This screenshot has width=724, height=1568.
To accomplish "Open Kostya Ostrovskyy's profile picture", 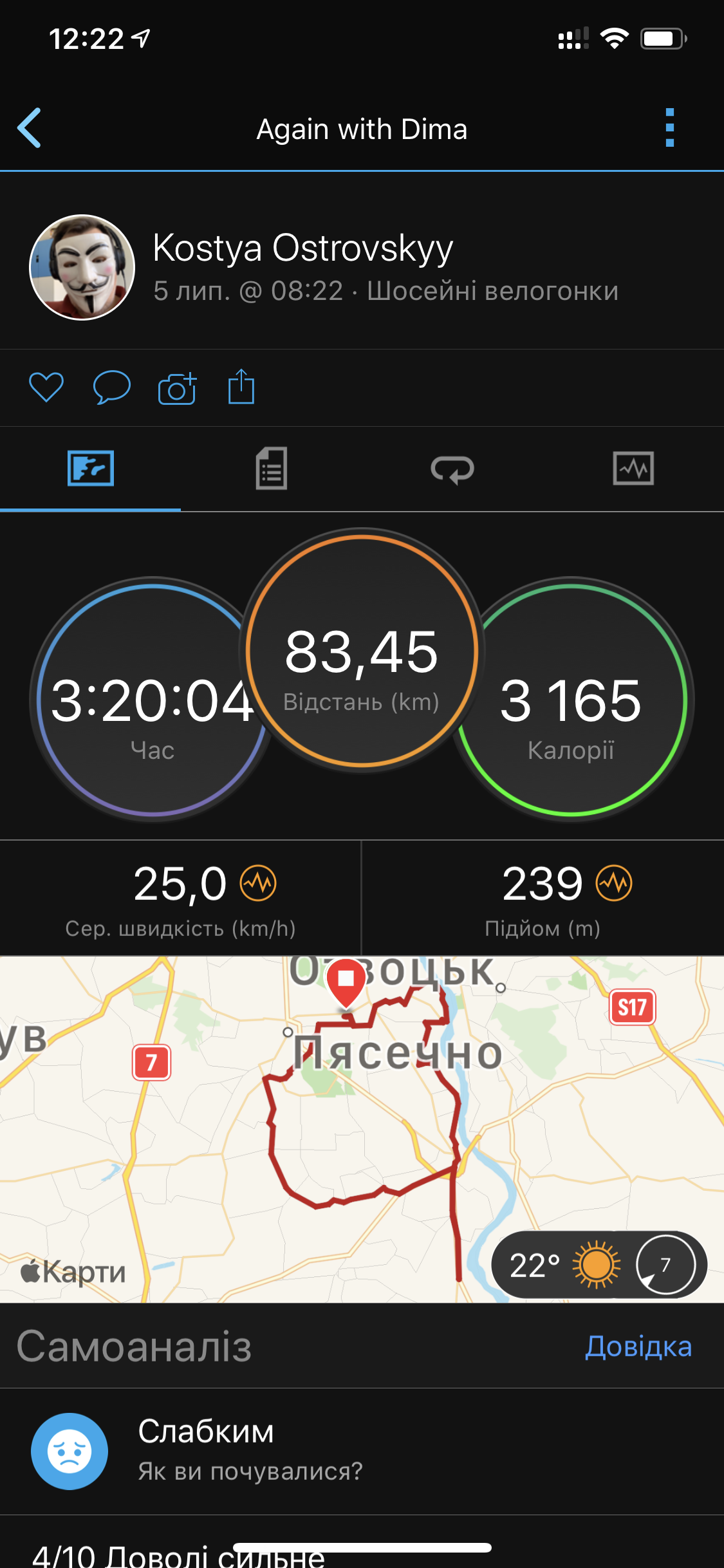I will (x=82, y=267).
